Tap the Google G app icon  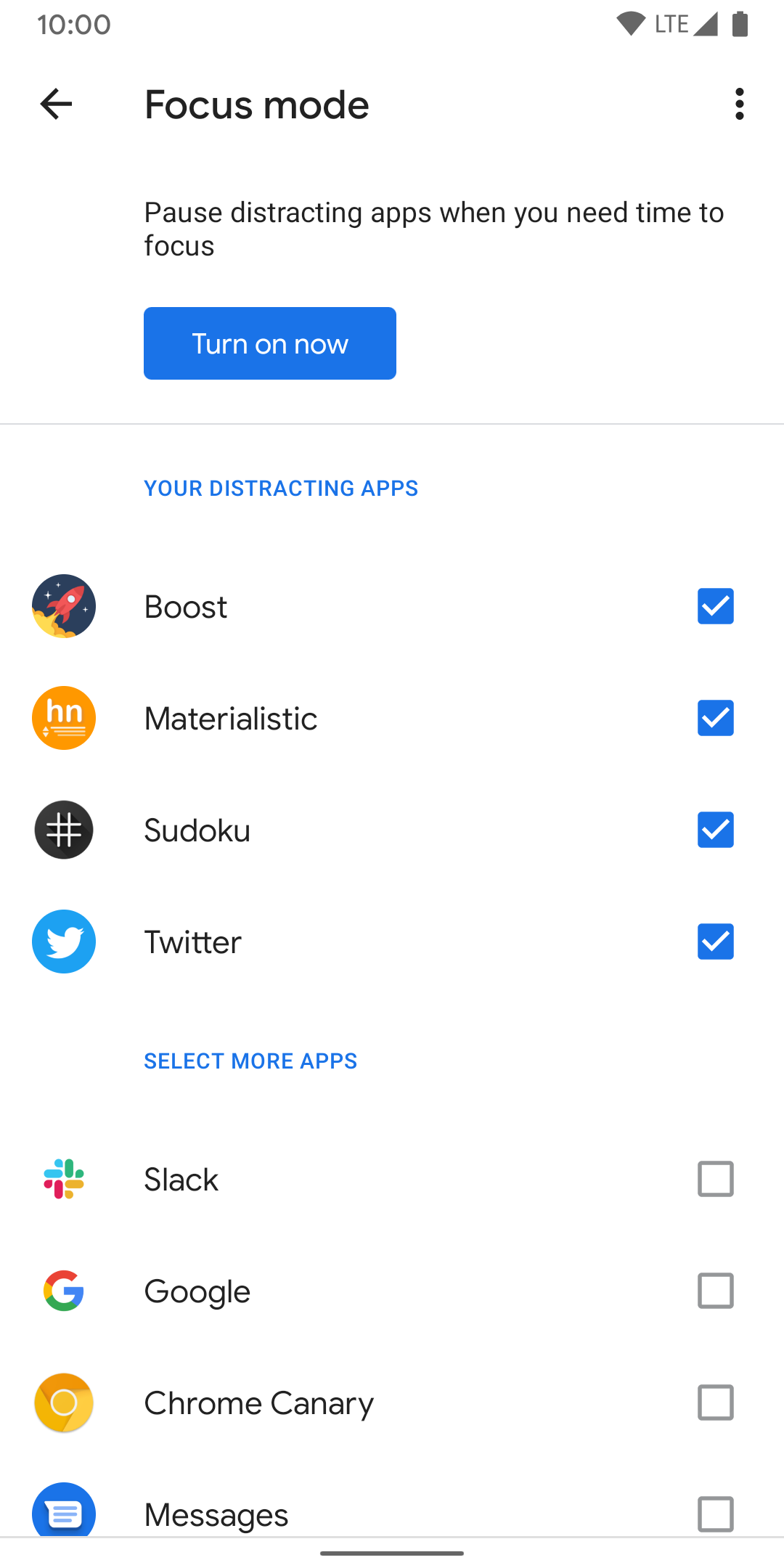pos(64,1291)
